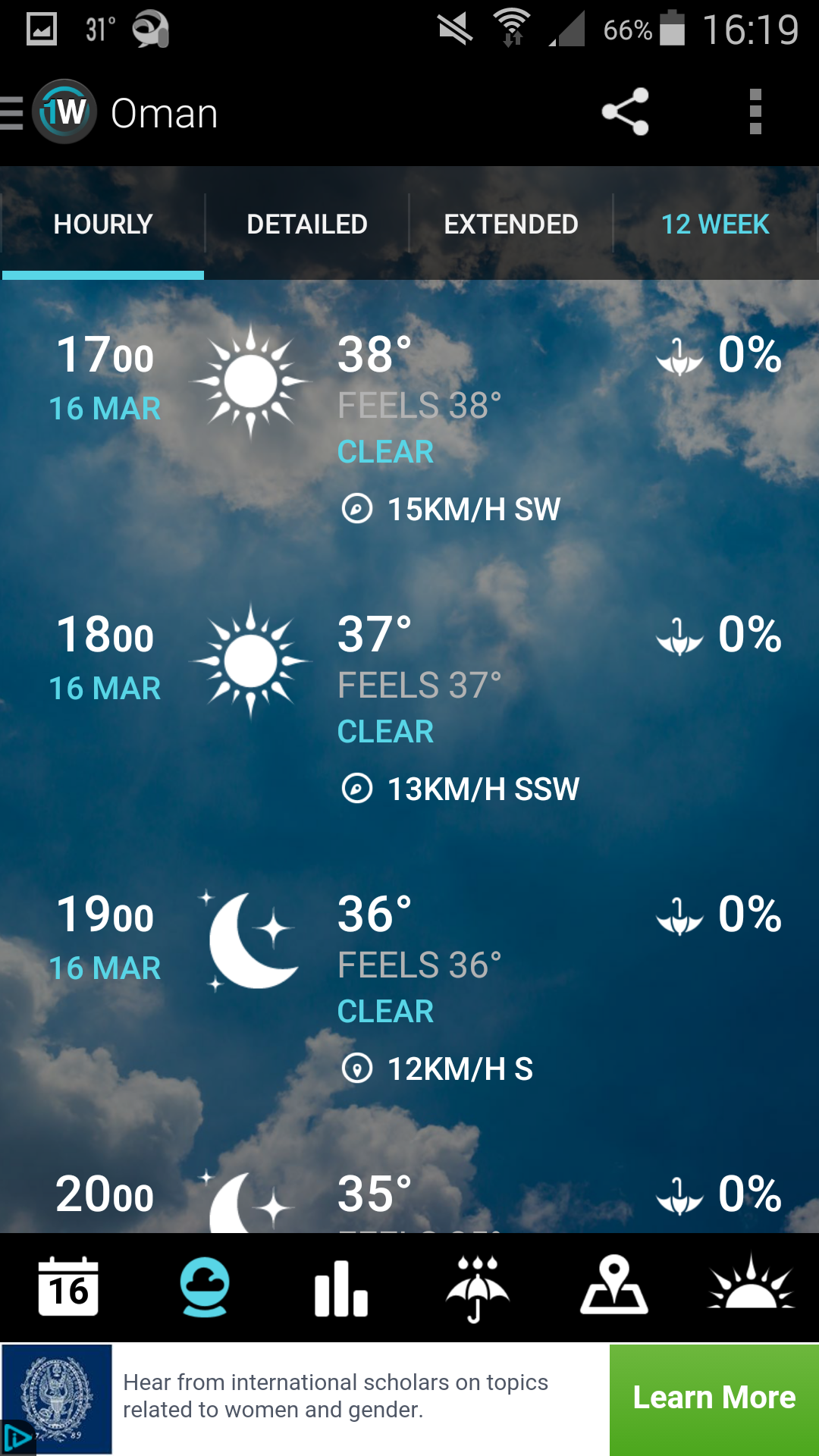The image size is (819, 1456).
Task: Open the overflow menu
Action: click(x=755, y=112)
